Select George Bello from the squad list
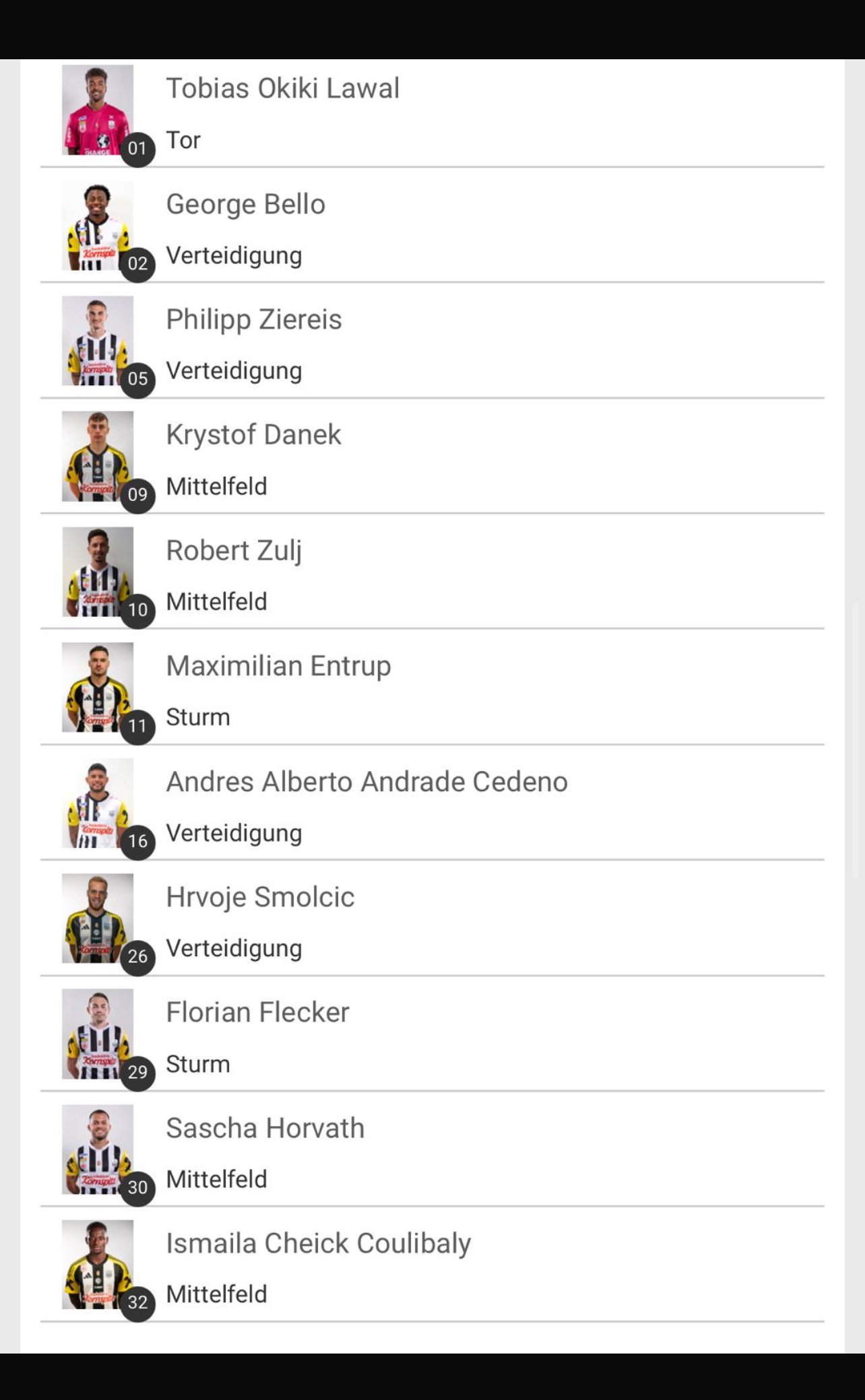The image size is (865, 1400). (432, 226)
